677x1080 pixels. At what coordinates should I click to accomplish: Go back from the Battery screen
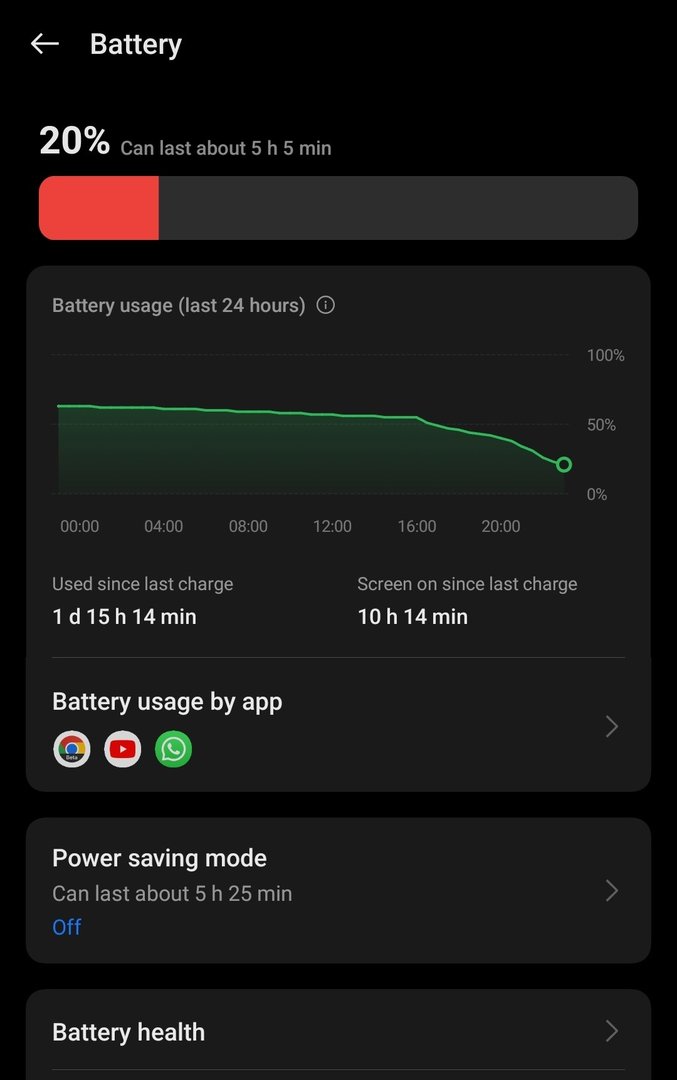pos(45,44)
